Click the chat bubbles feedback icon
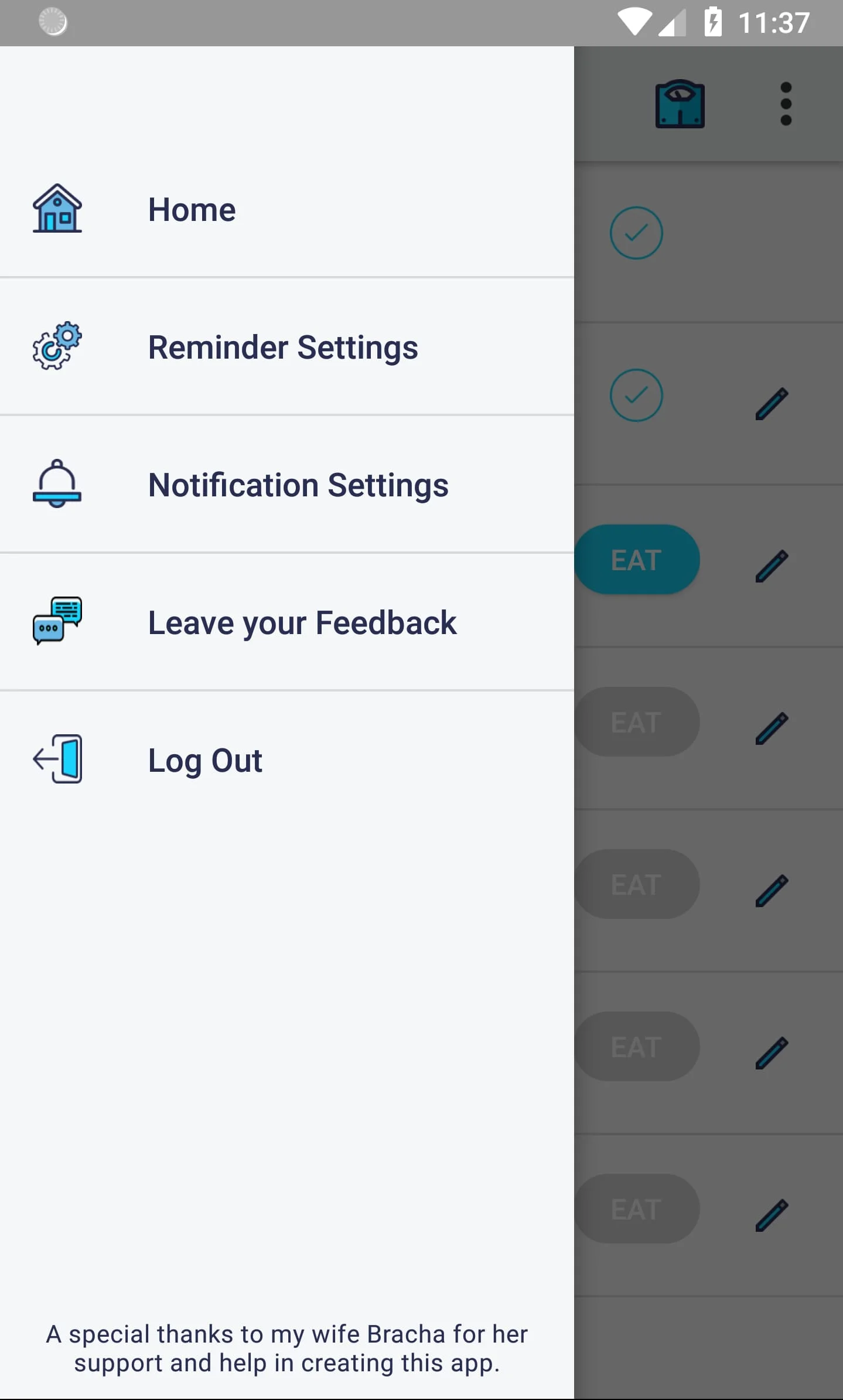This screenshot has width=843, height=1400. 57,621
